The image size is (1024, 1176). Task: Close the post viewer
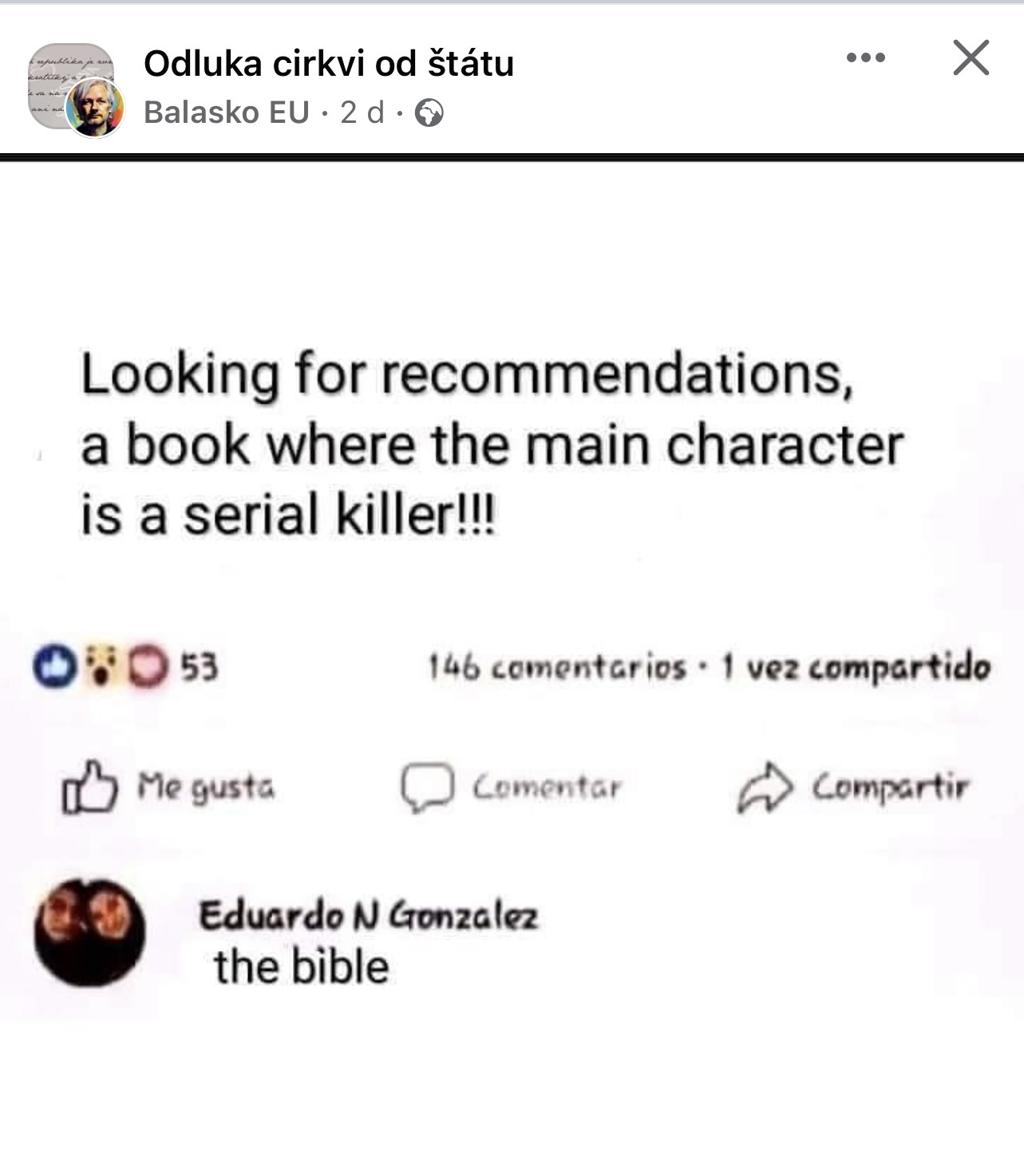(x=971, y=58)
